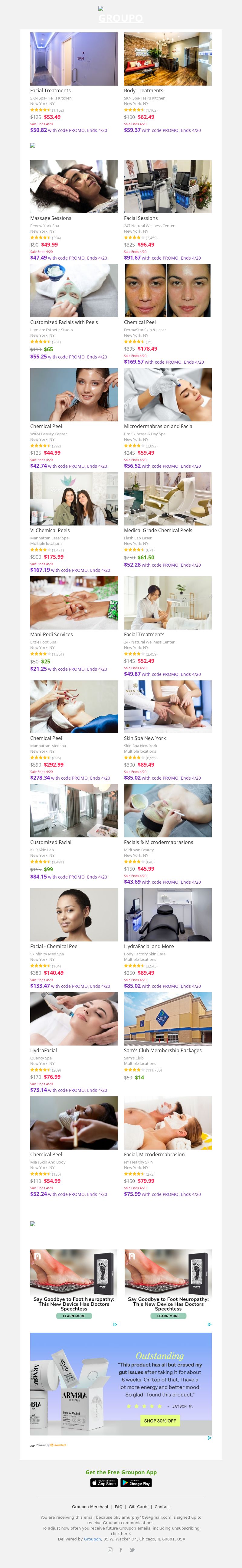Open the Body Treatments deal from SKN Spa

(168, 59)
